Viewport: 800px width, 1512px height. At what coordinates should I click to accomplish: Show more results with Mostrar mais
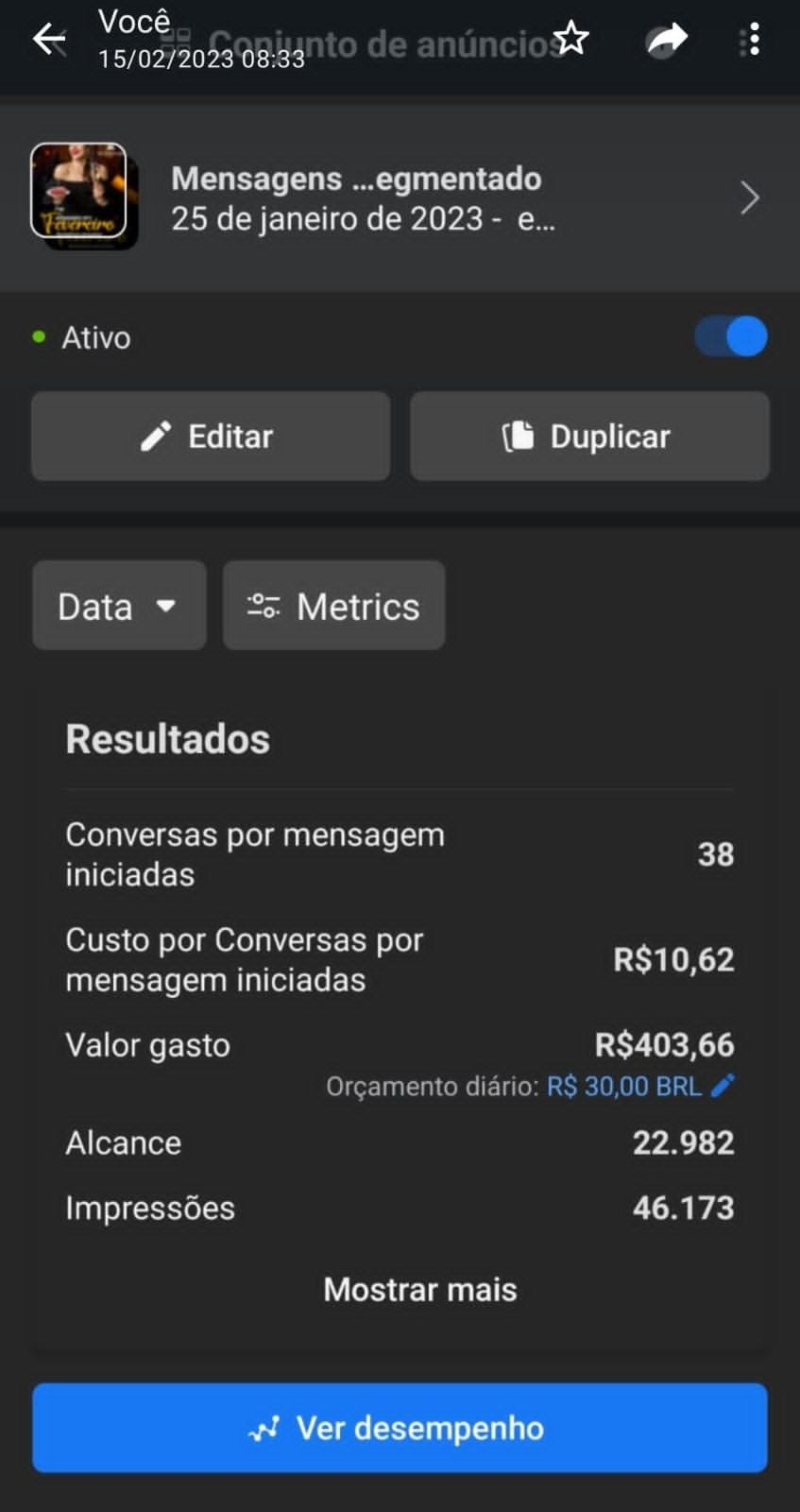point(420,1290)
